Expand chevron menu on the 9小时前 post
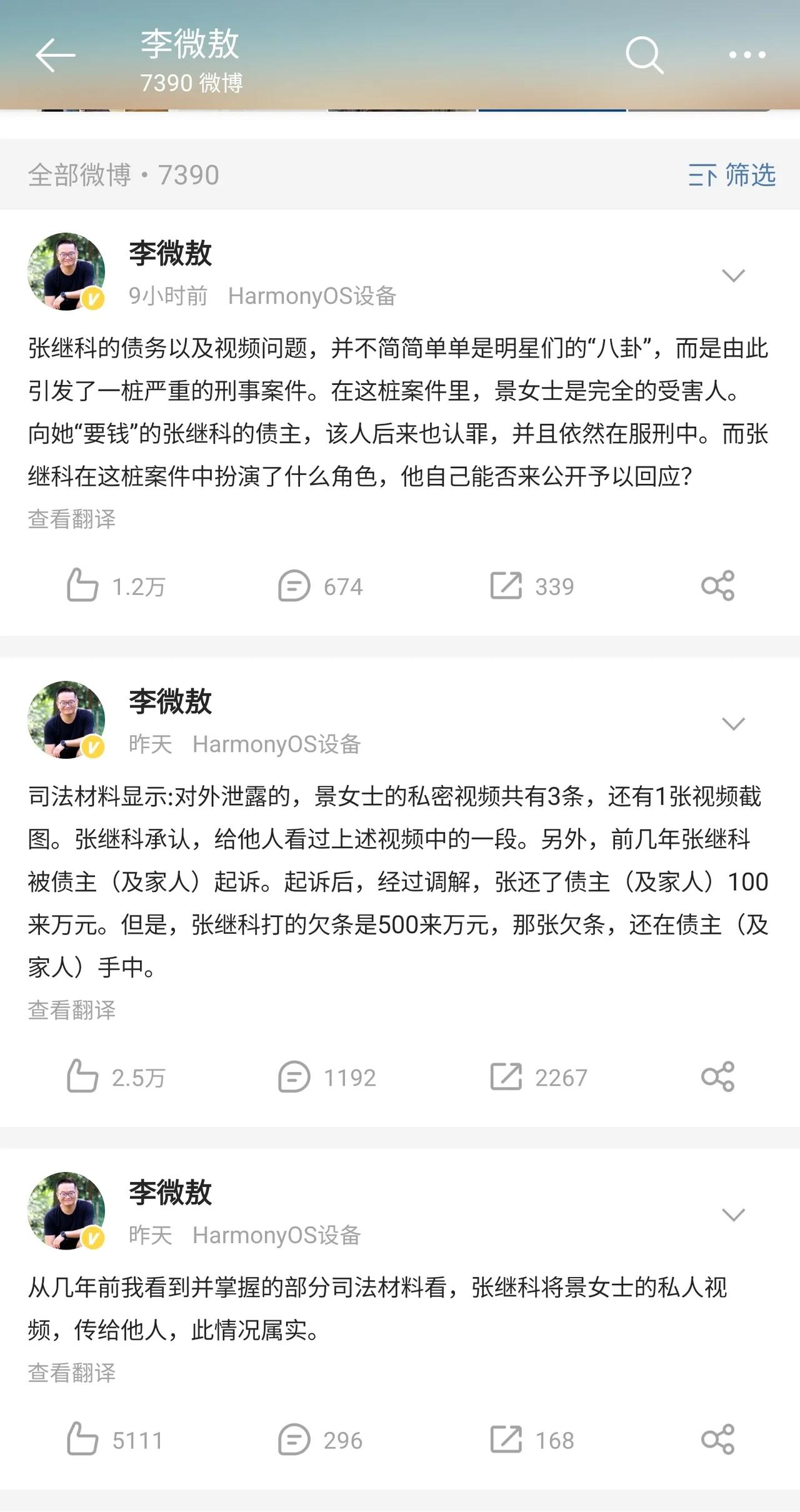This screenshot has width=800, height=1512. click(x=733, y=276)
